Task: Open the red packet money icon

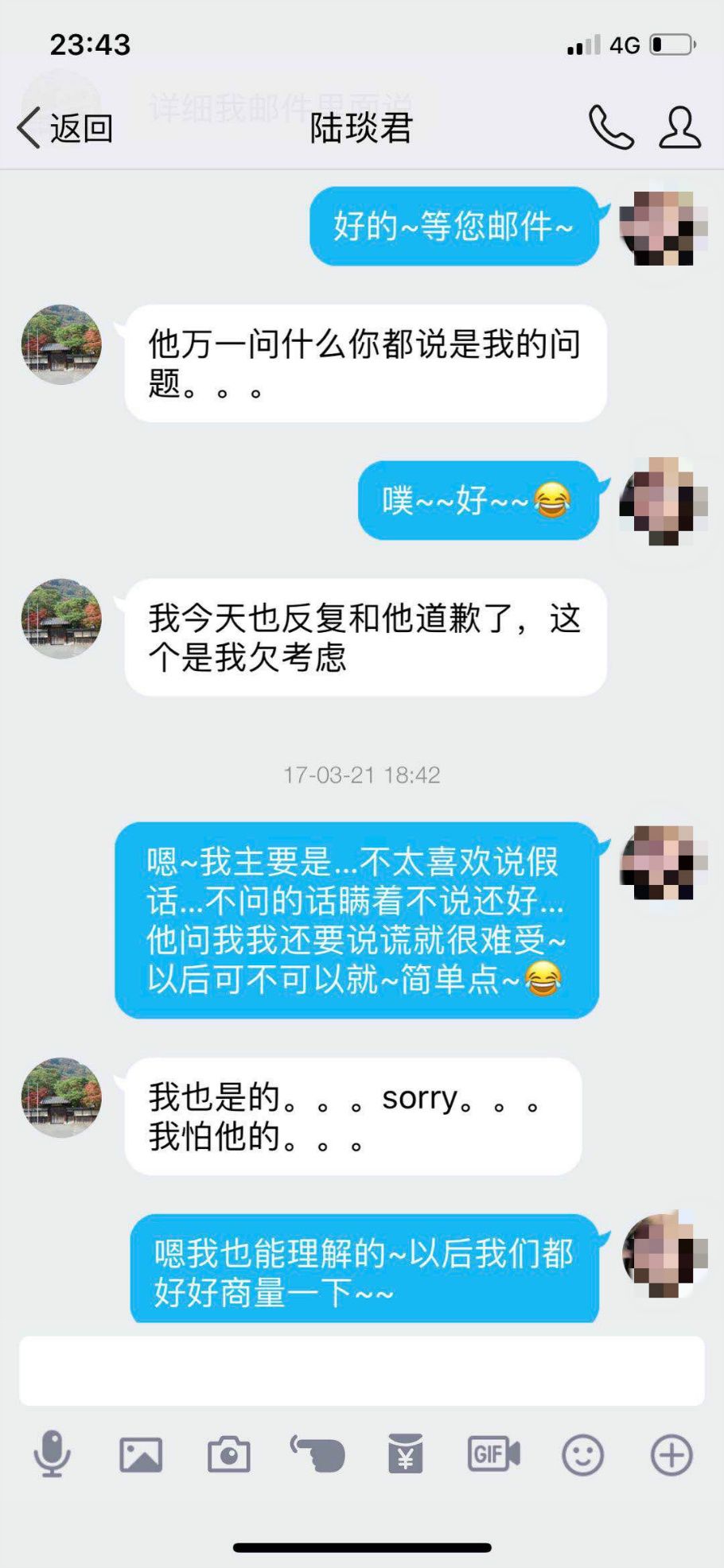Action: click(x=407, y=1455)
